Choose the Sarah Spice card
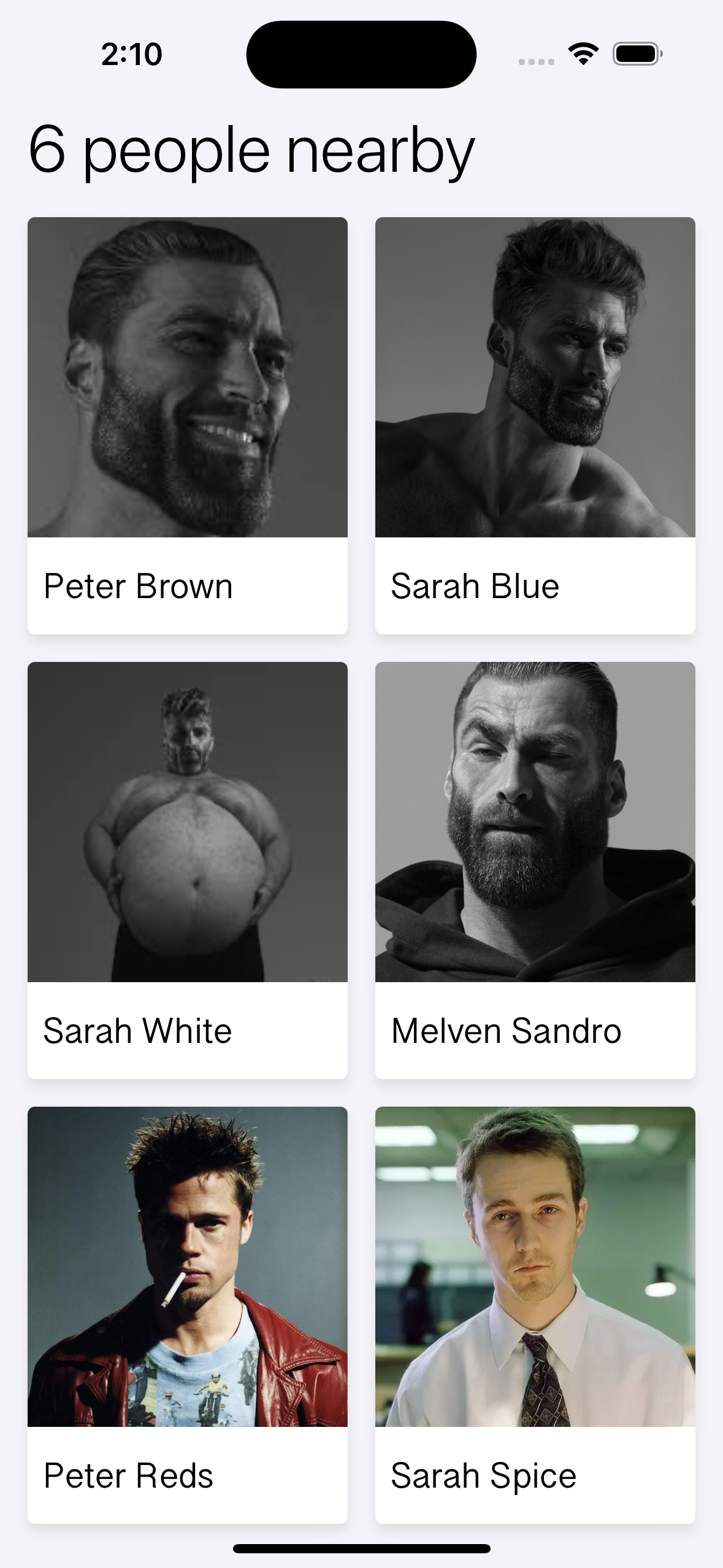The height and width of the screenshot is (1568, 723). click(535, 1314)
